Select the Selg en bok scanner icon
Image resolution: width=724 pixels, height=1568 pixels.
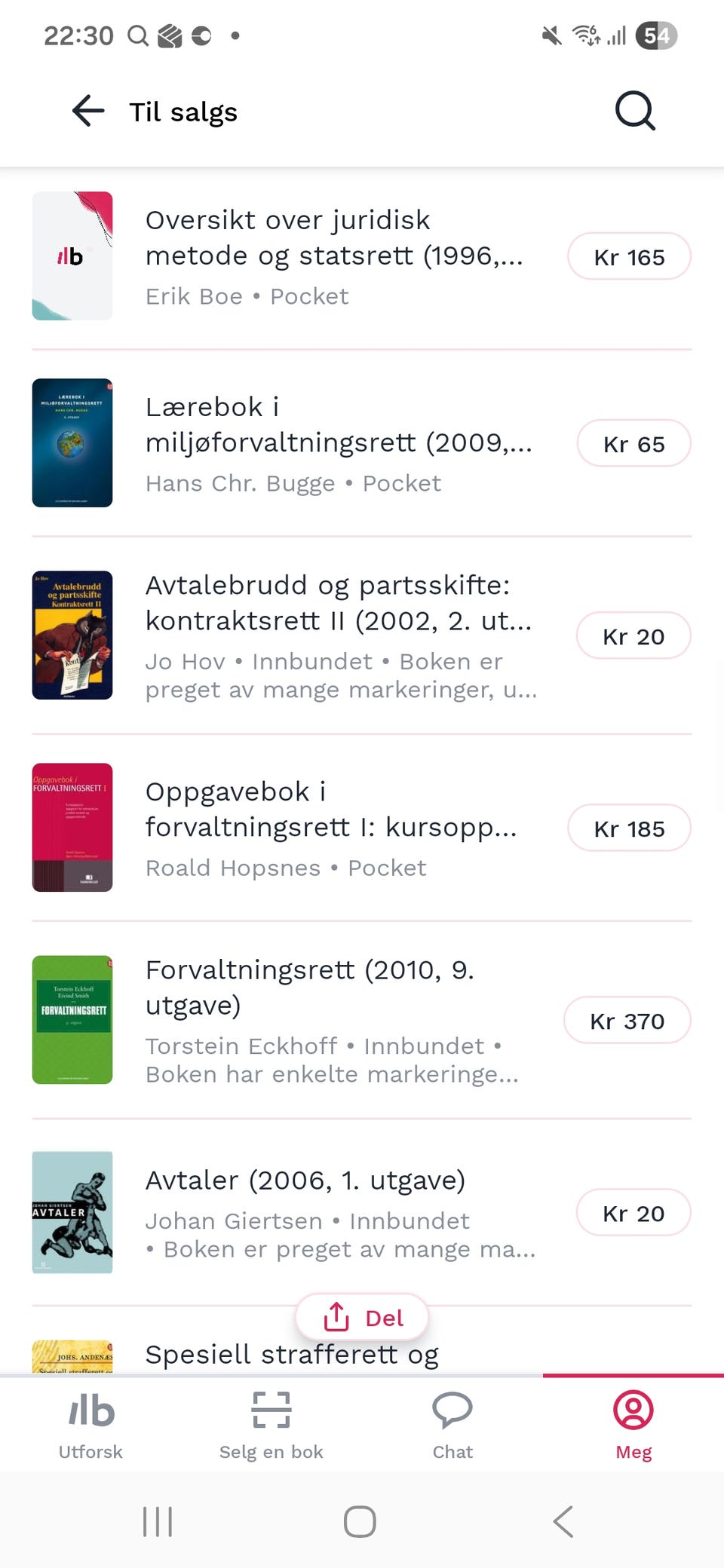(x=271, y=1410)
